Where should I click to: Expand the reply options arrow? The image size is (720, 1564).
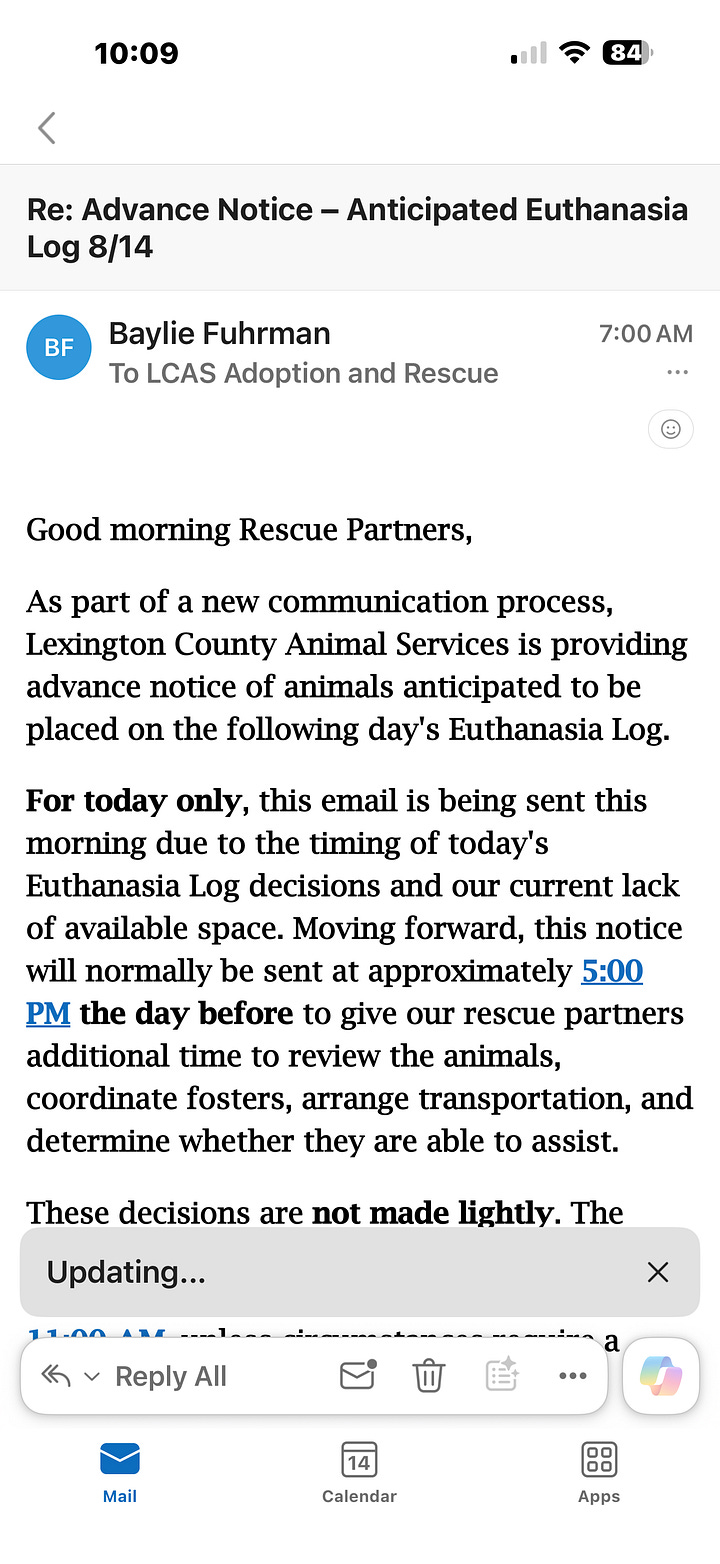click(91, 1377)
